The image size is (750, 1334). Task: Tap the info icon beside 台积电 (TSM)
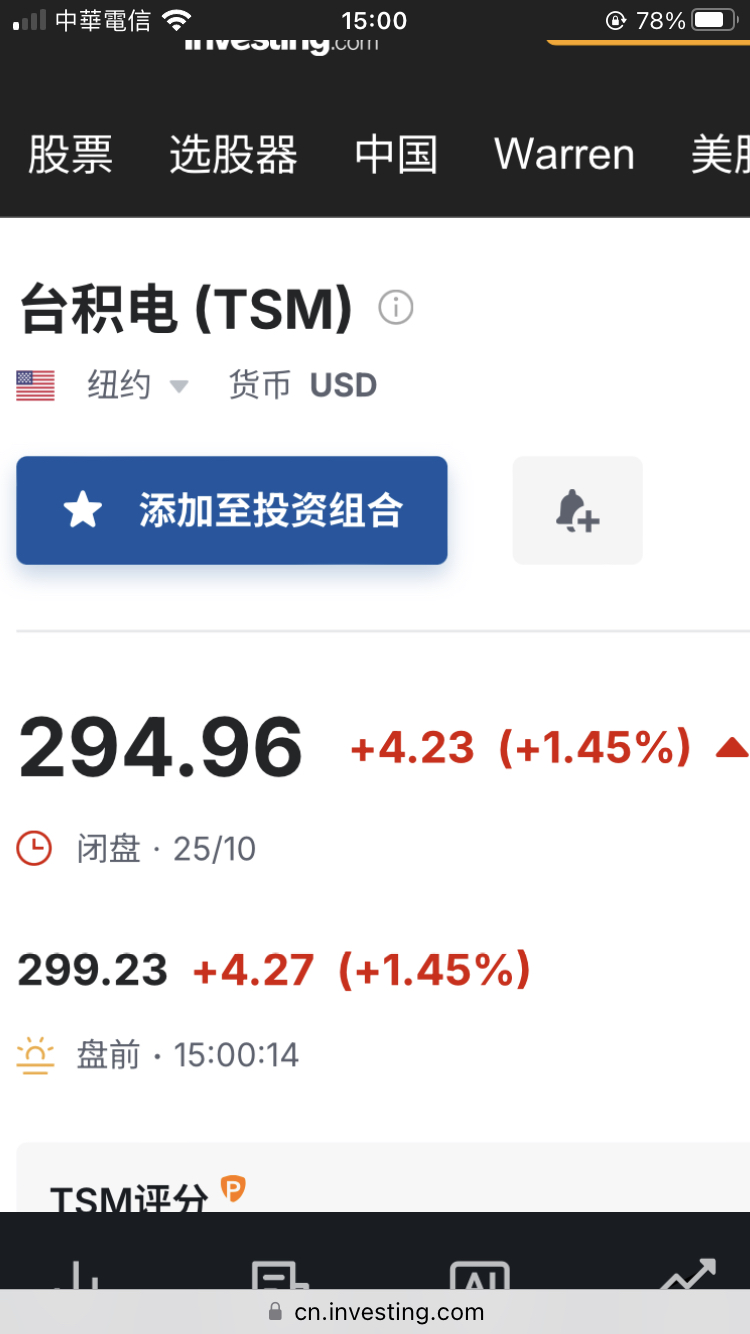[x=396, y=308]
